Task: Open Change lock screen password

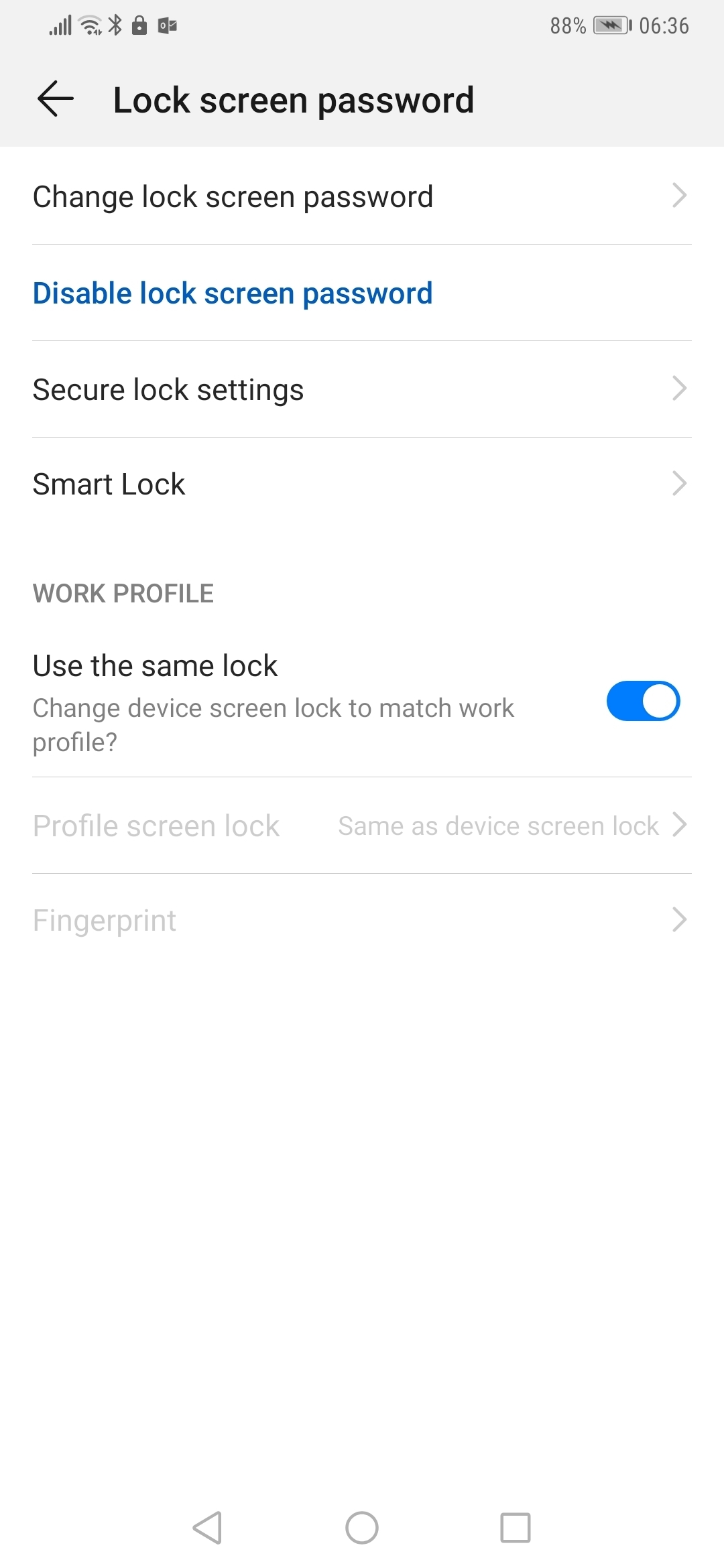Action: 362,196
